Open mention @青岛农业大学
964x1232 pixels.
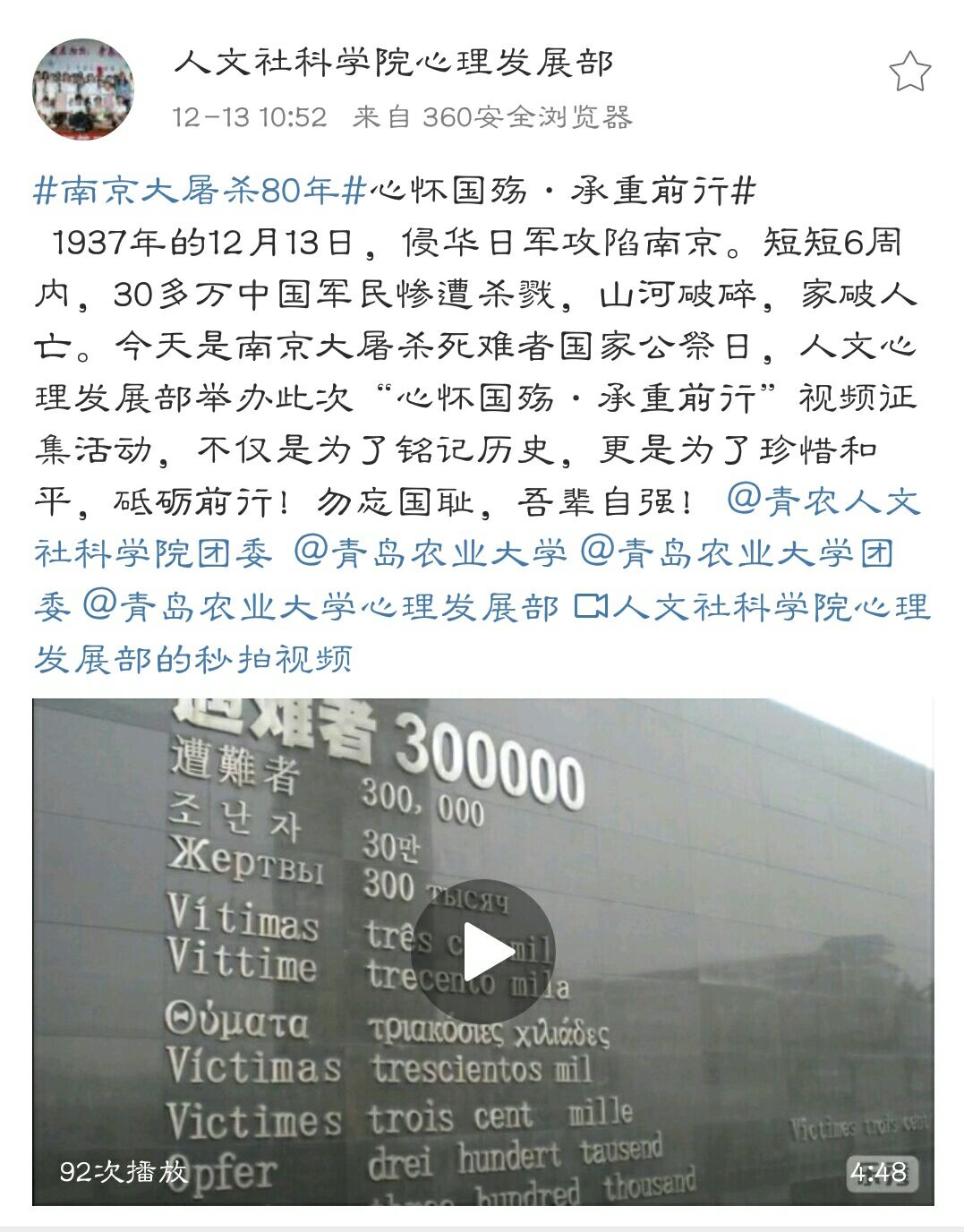pos(431,553)
